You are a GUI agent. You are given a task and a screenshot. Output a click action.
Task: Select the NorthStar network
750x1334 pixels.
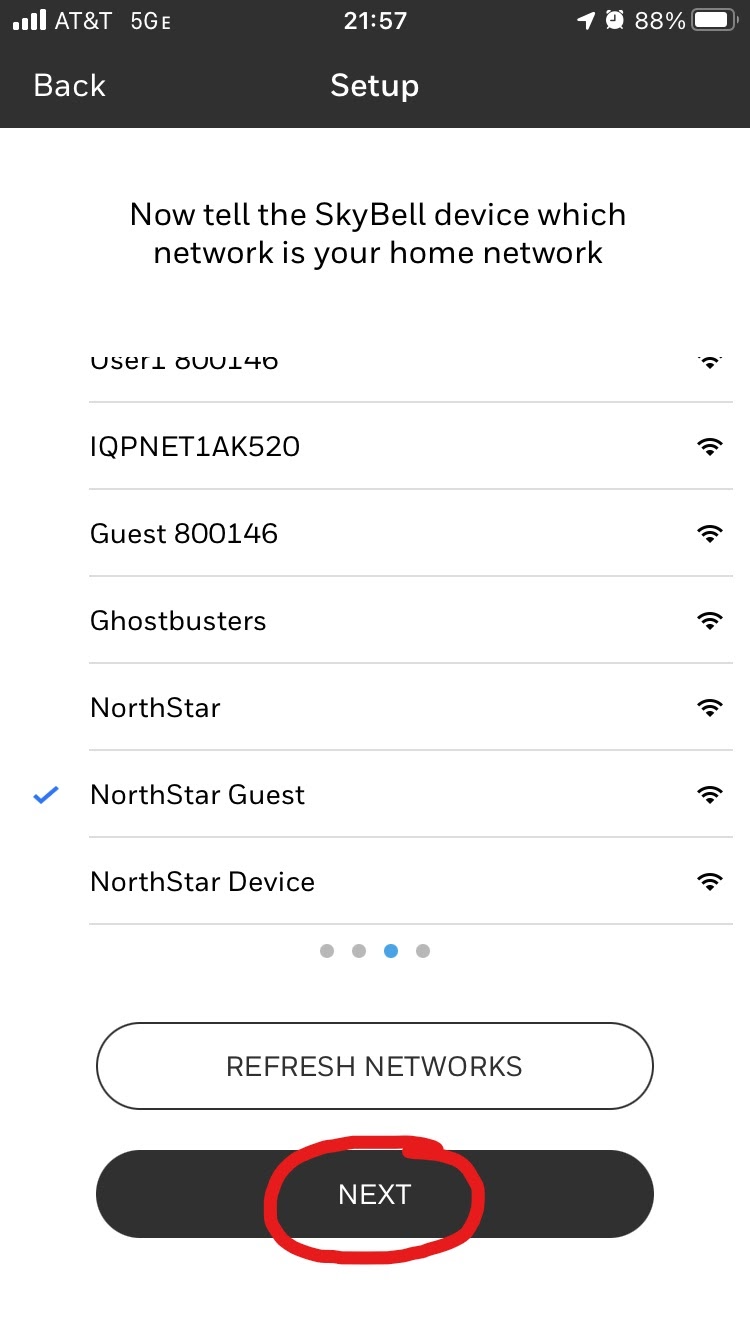pos(300,707)
